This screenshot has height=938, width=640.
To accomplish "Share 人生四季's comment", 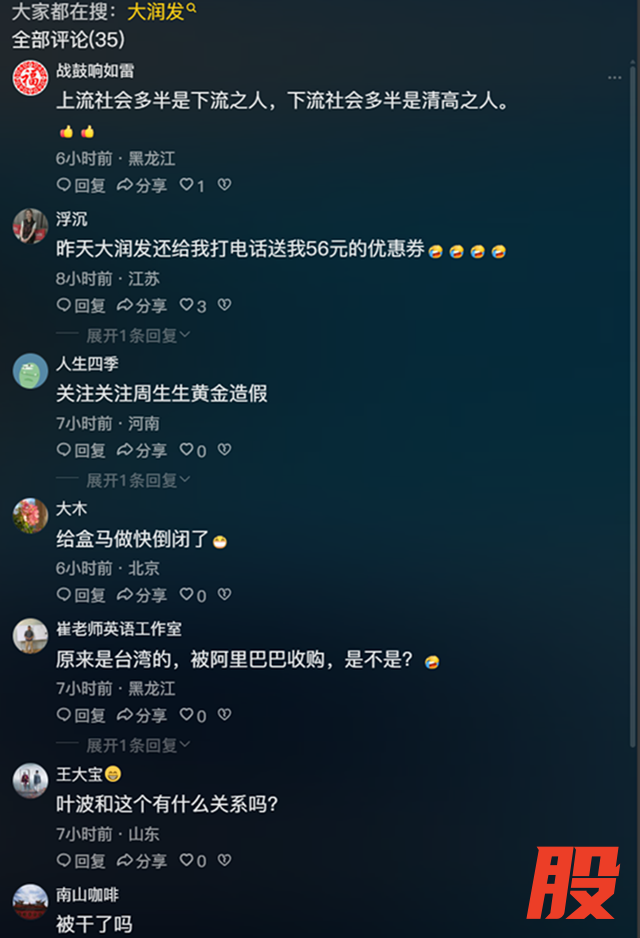I will (x=142, y=450).
